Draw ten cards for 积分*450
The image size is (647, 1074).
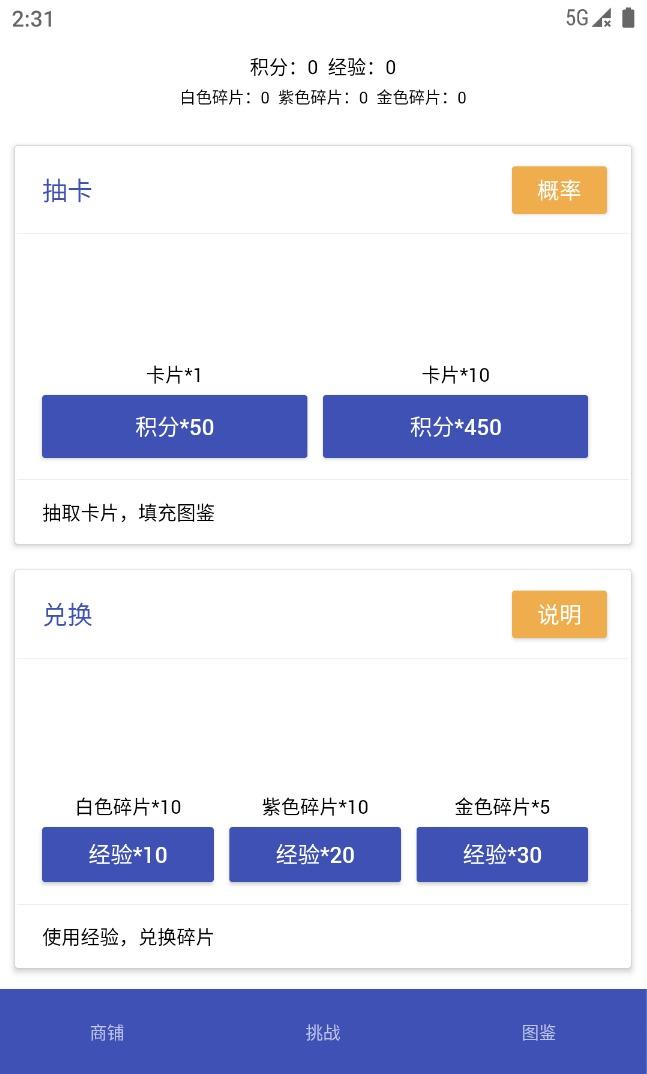(x=455, y=427)
